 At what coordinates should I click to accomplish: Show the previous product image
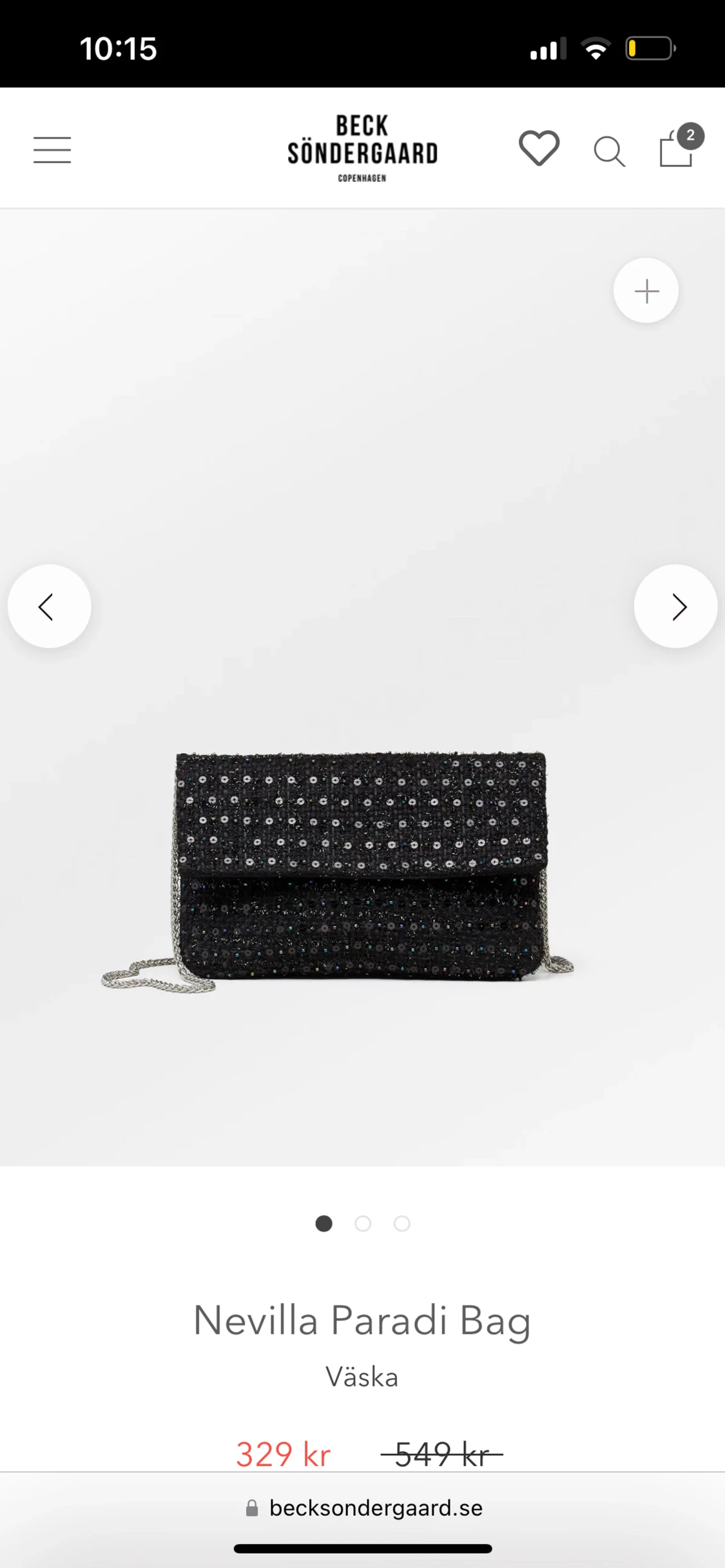[50, 606]
